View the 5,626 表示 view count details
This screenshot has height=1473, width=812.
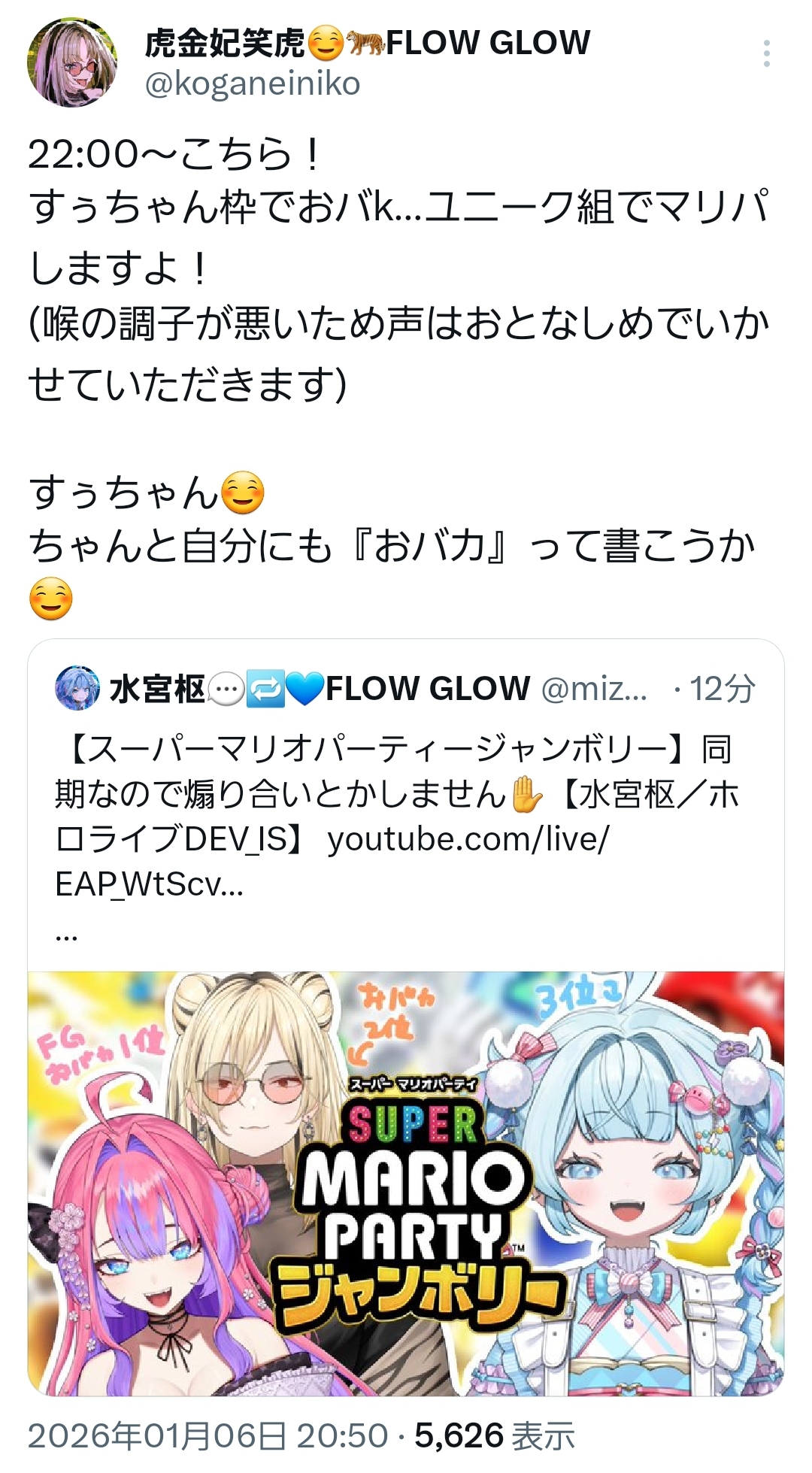point(495,1435)
